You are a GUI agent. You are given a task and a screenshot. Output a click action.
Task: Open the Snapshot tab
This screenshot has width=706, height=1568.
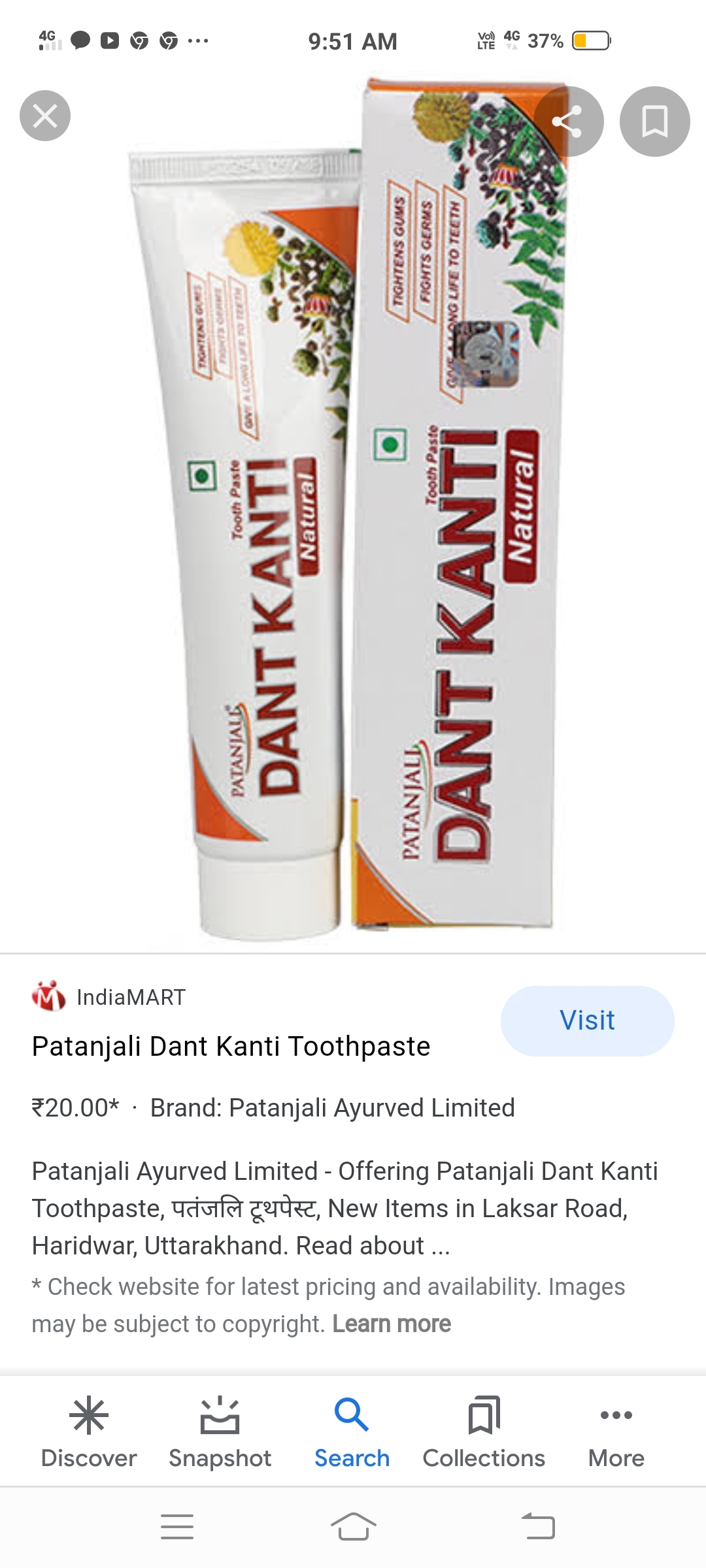[x=220, y=1432]
